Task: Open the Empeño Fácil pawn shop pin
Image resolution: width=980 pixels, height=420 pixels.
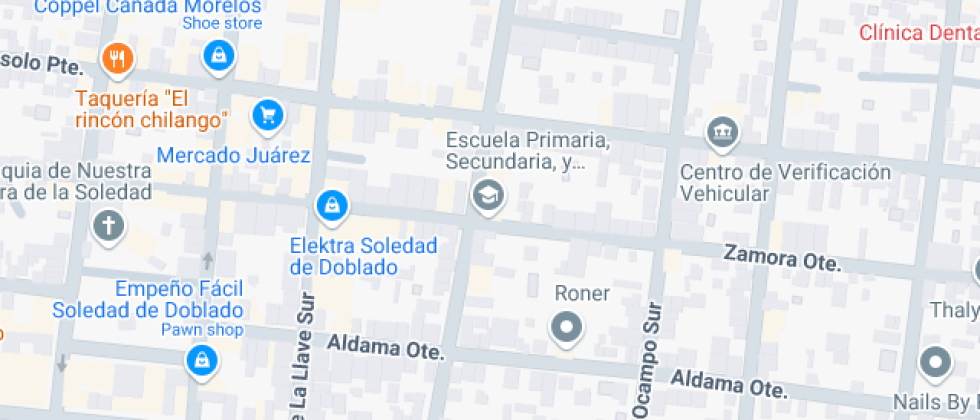Action: tap(202, 358)
